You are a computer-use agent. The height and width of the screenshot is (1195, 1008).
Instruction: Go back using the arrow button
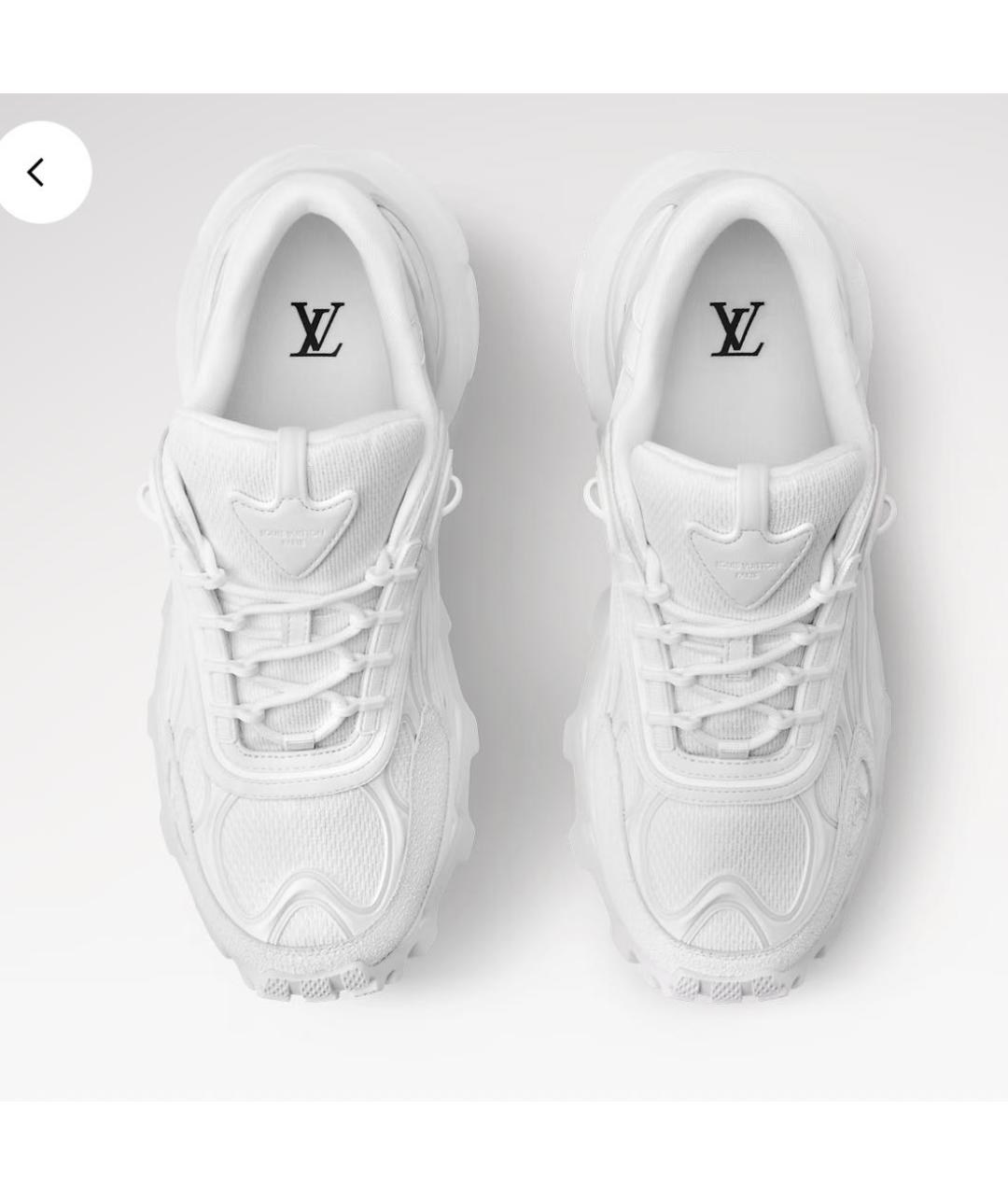click(37, 173)
